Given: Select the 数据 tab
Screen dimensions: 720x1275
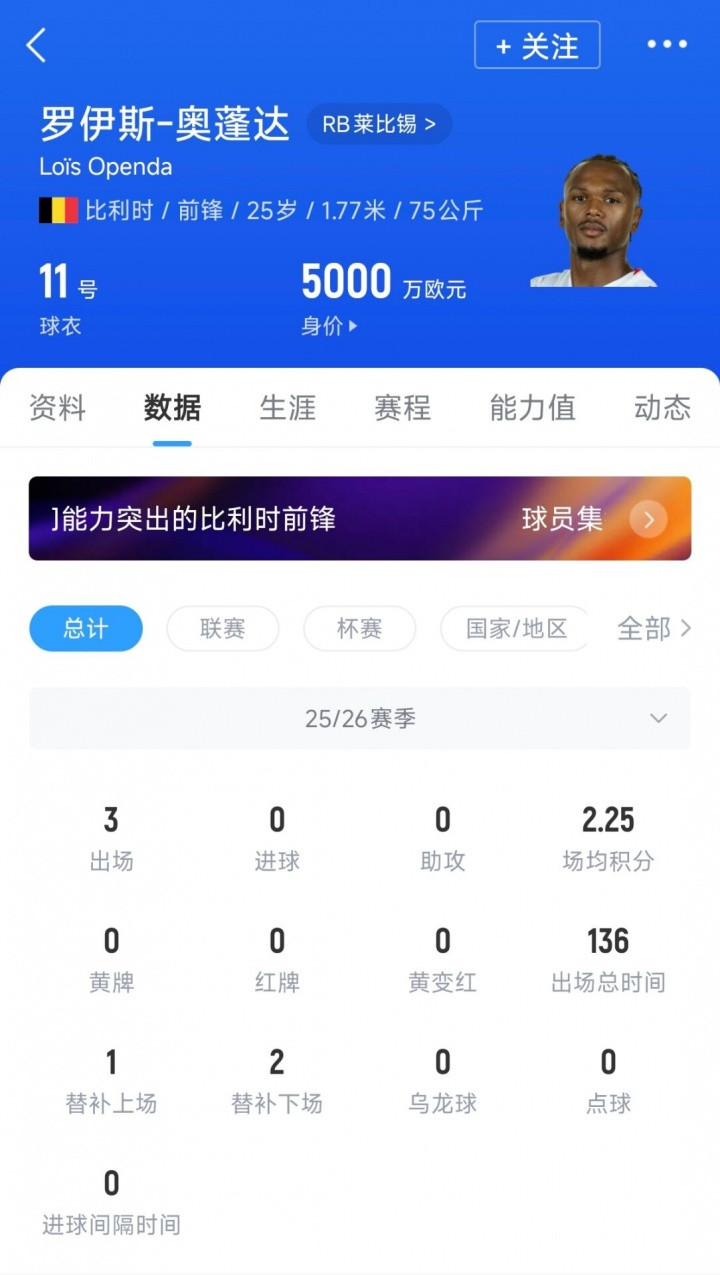Looking at the screenshot, I should tap(172, 408).
